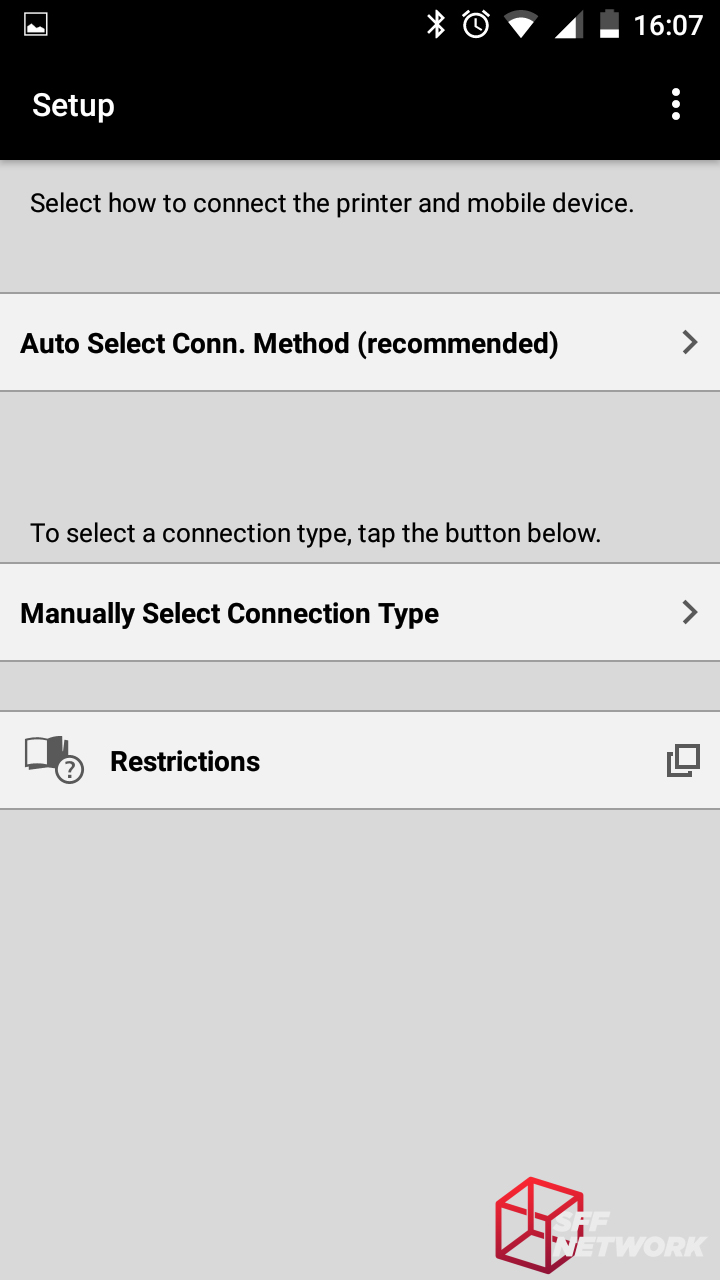Open the Restrictions help page

click(359, 761)
